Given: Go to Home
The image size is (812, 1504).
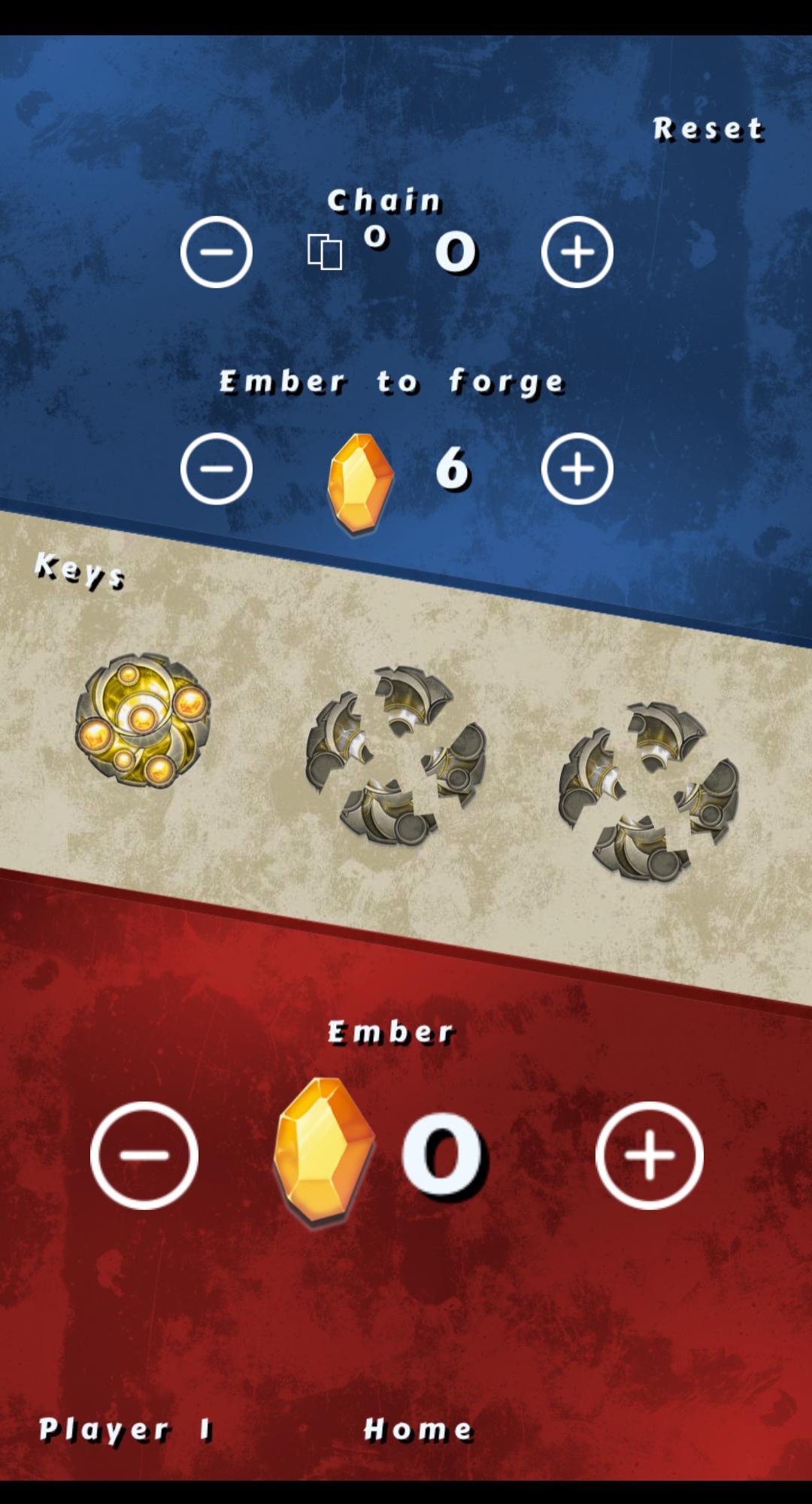Looking at the screenshot, I should coord(418,1430).
